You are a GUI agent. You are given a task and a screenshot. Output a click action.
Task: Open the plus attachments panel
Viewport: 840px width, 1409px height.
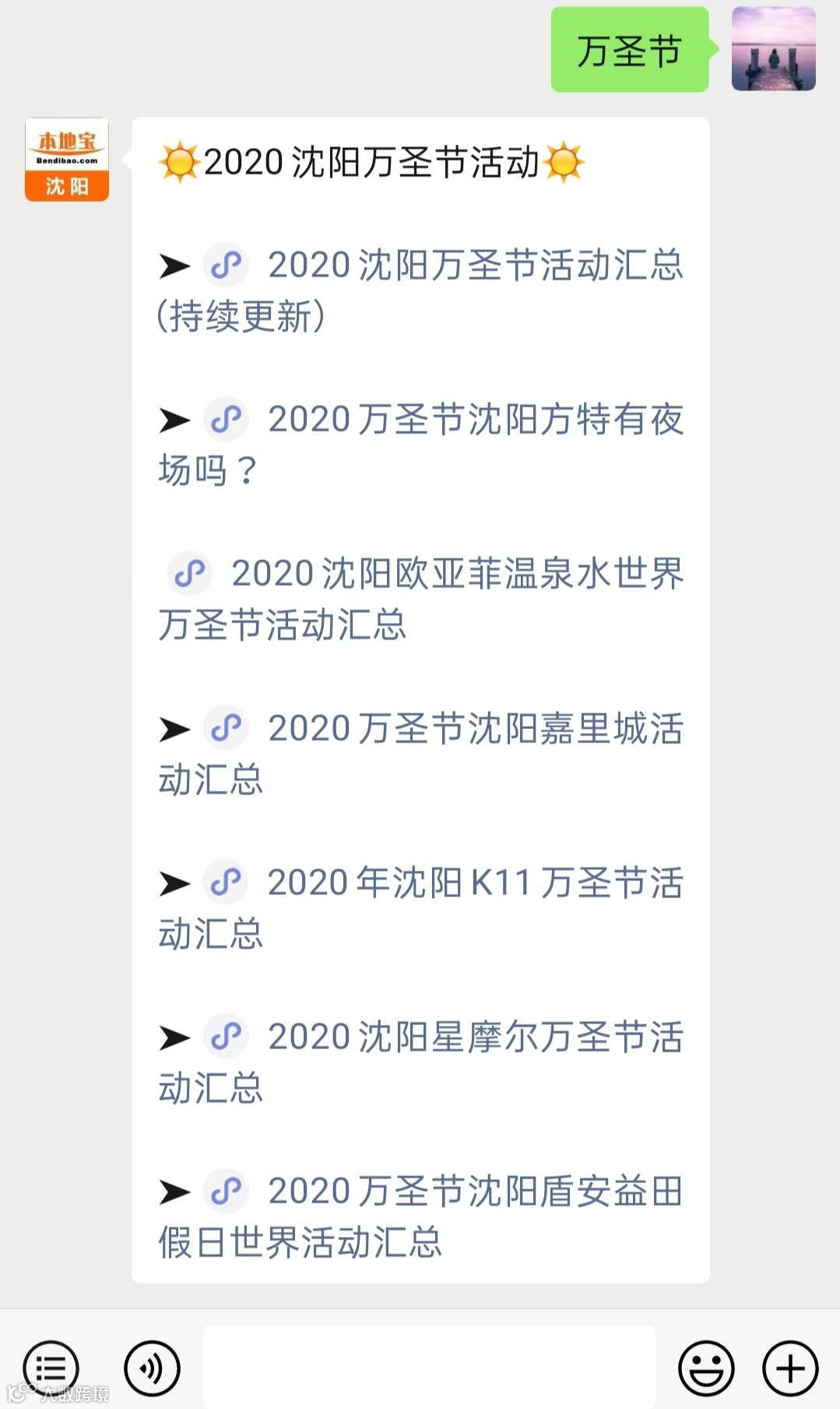click(790, 1368)
